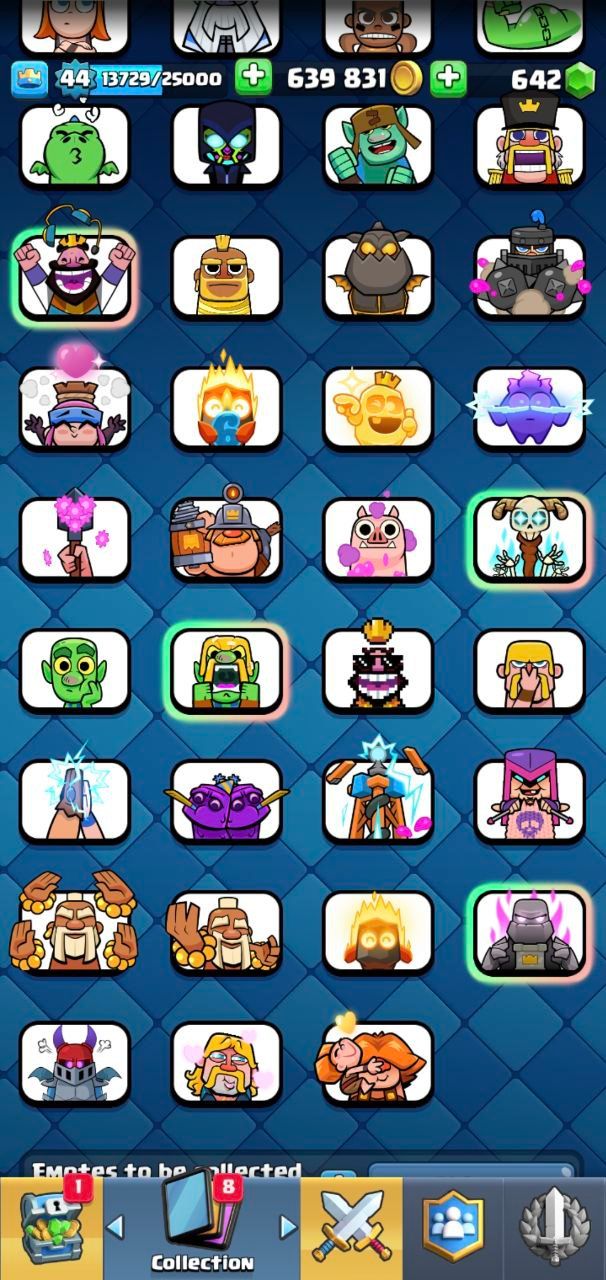
Task: Select the red-horned dark knight emote
Action: [75, 1062]
